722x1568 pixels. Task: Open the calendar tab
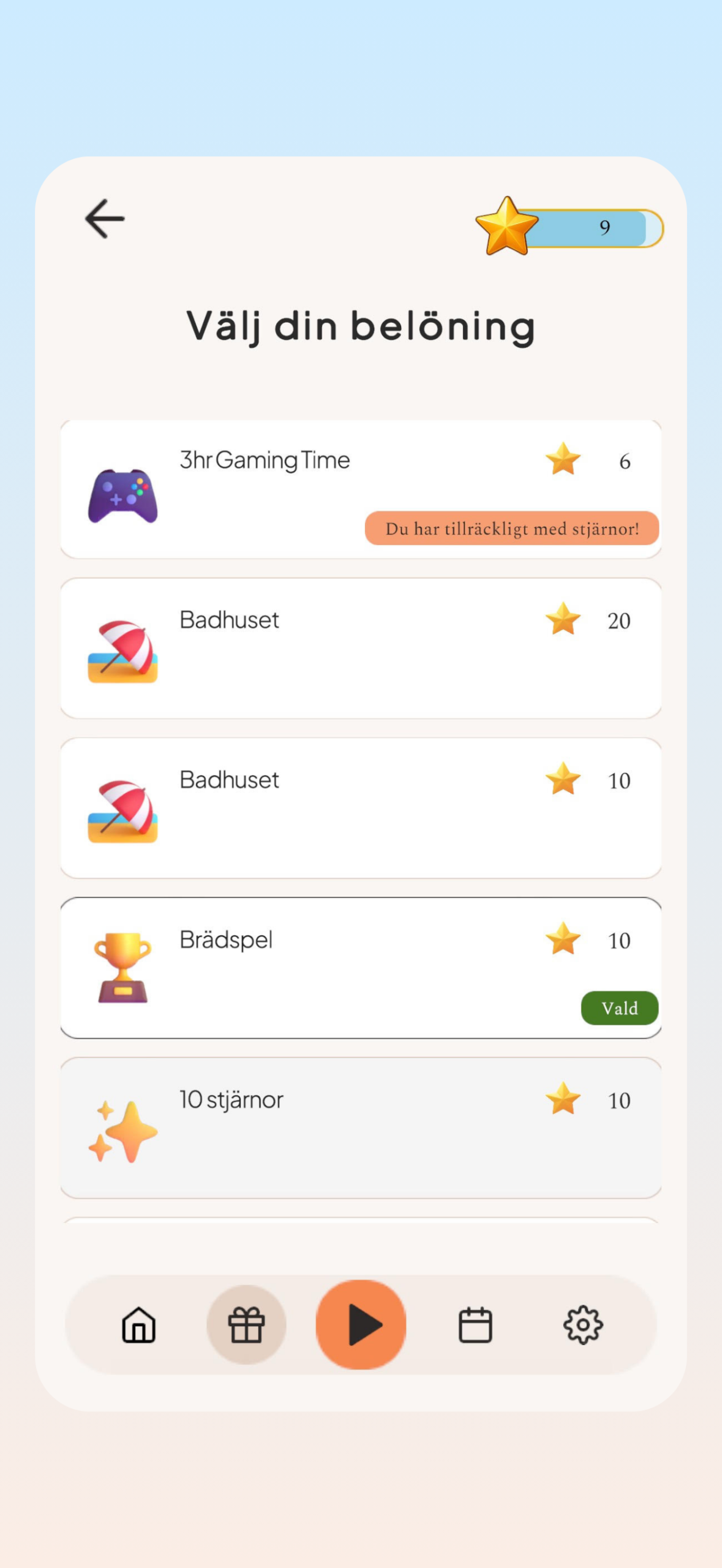point(475,1325)
